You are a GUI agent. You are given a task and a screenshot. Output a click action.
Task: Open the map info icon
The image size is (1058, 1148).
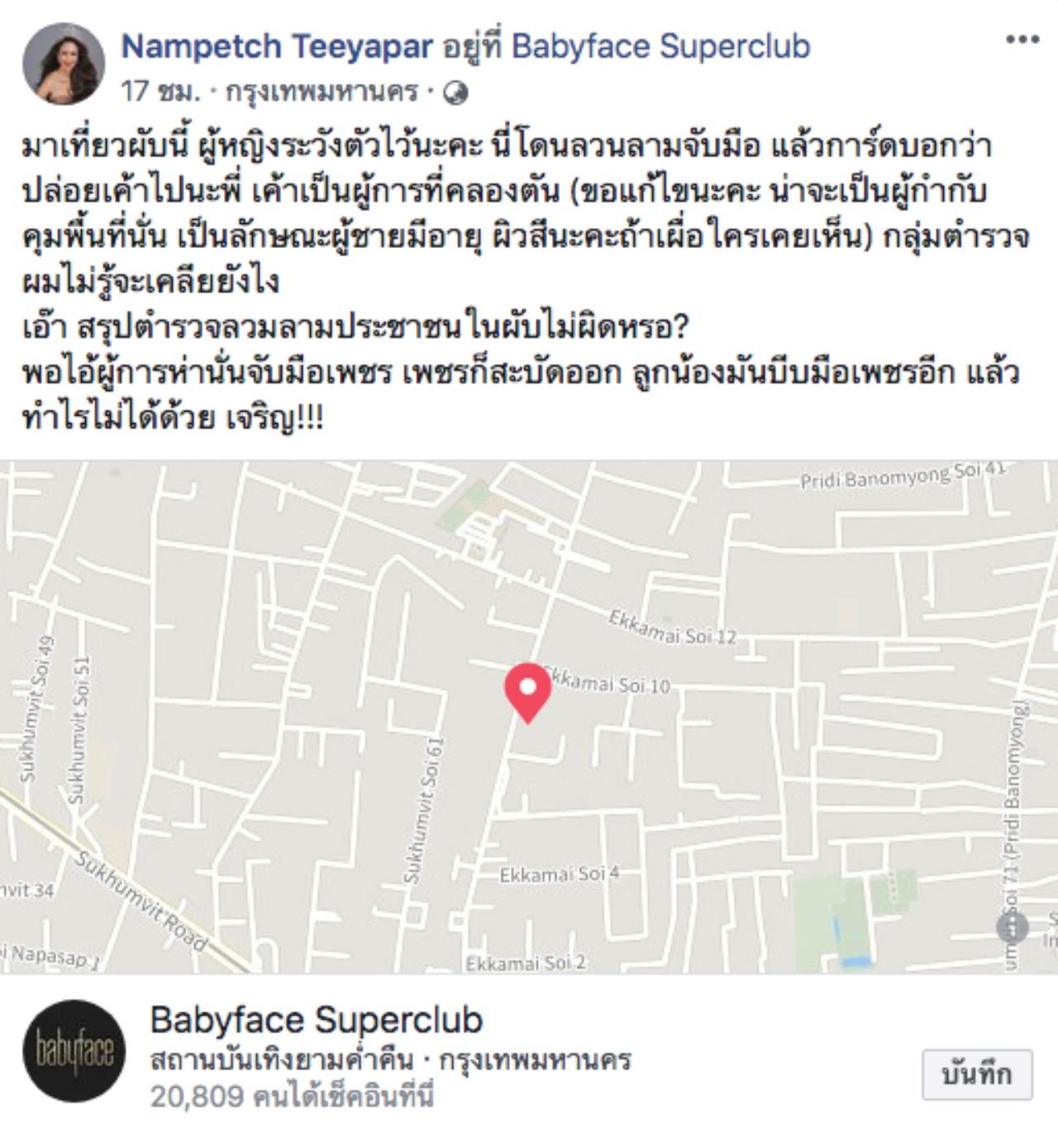pos(1012,926)
